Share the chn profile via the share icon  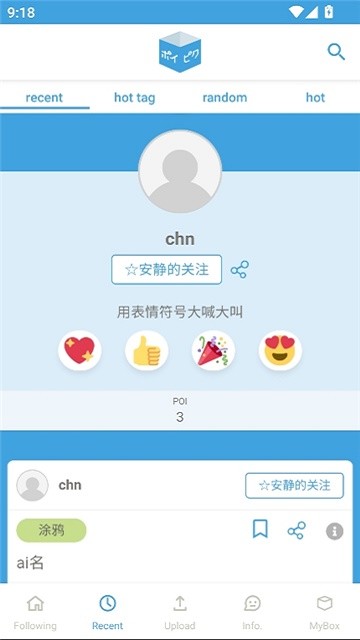(x=240, y=270)
